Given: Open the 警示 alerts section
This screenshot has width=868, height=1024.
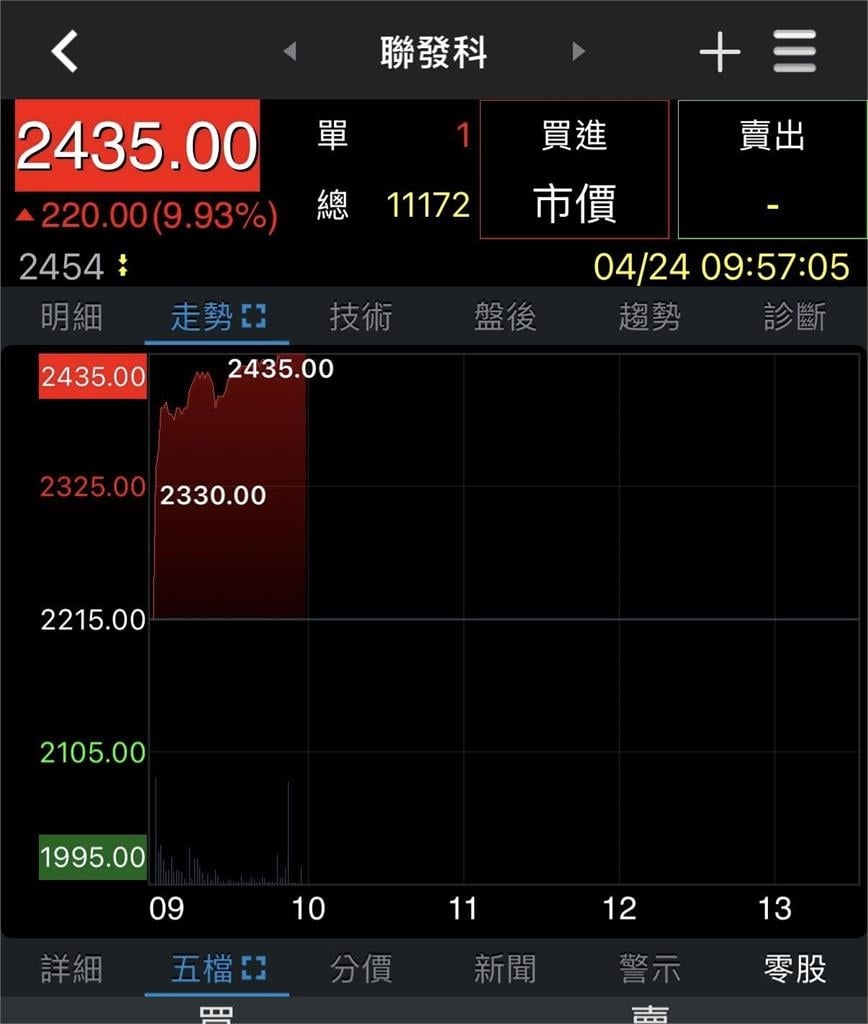Looking at the screenshot, I should (x=650, y=966).
